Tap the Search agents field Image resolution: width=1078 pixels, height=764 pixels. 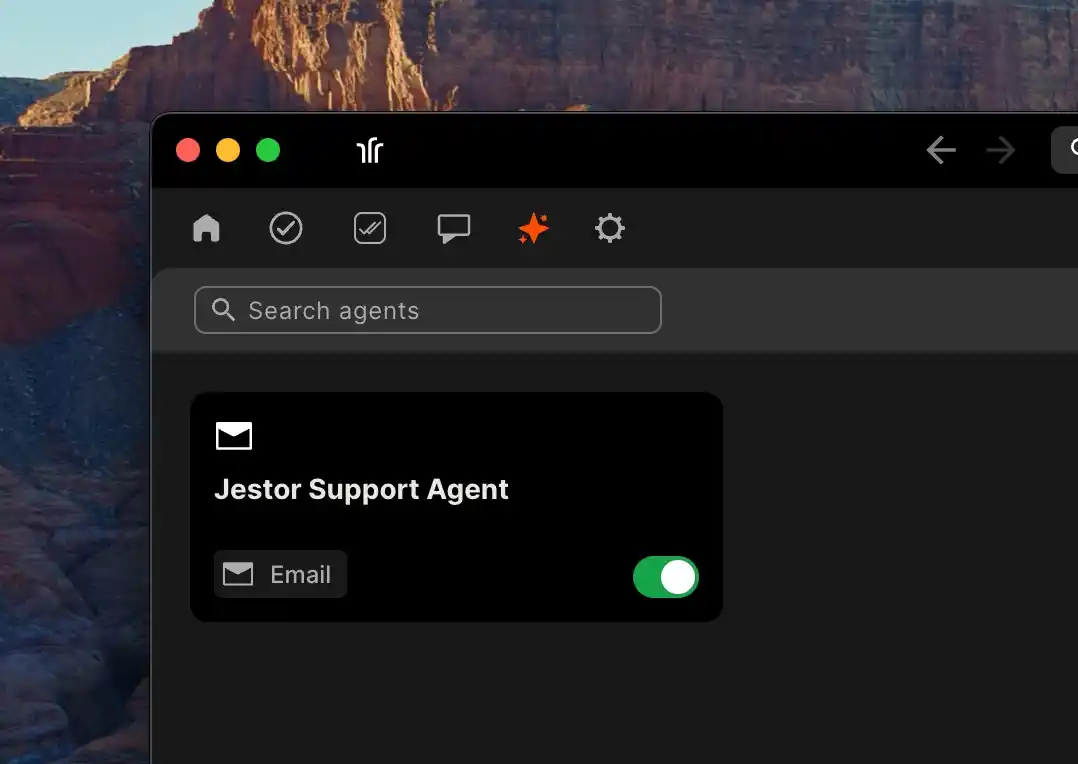point(428,310)
